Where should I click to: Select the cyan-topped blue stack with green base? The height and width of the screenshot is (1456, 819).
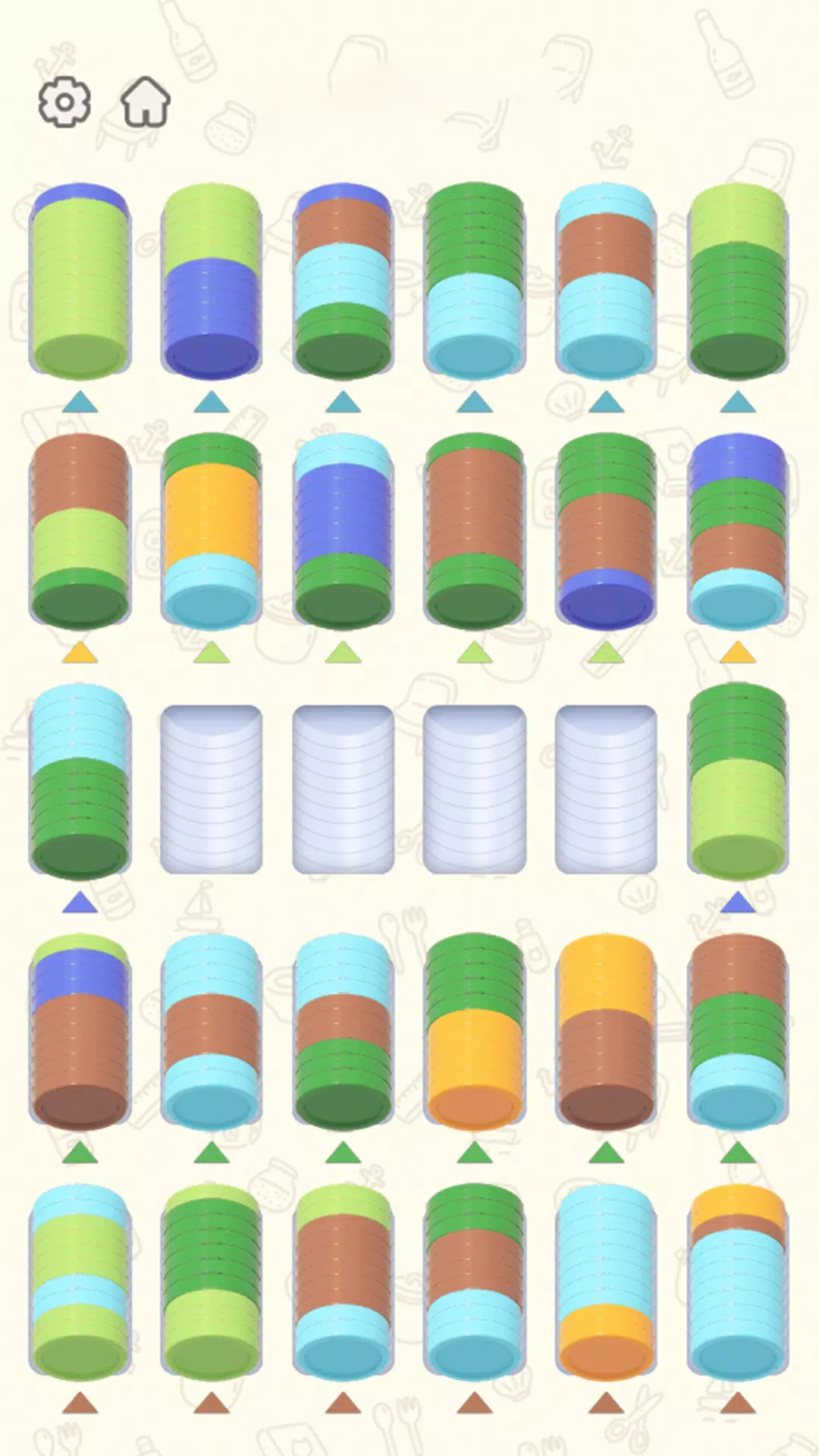point(343,531)
